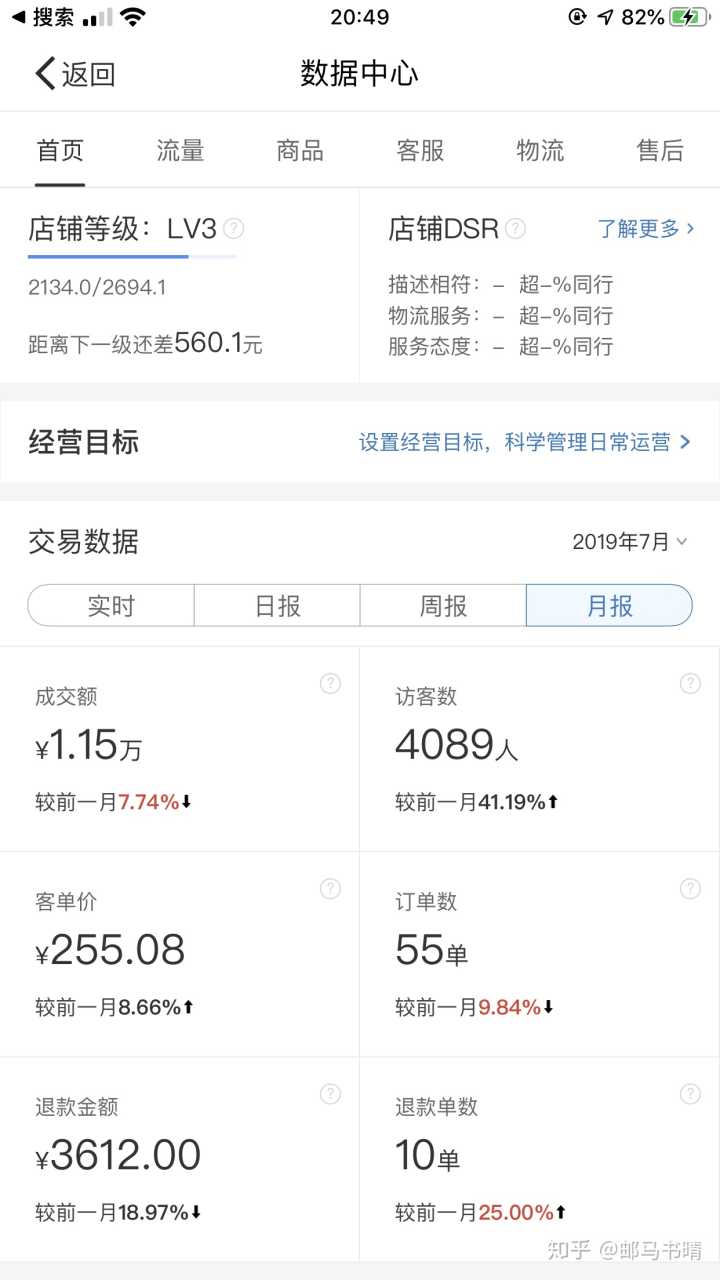
Task: Return to 搜索 app from status bar
Action: 44,17
